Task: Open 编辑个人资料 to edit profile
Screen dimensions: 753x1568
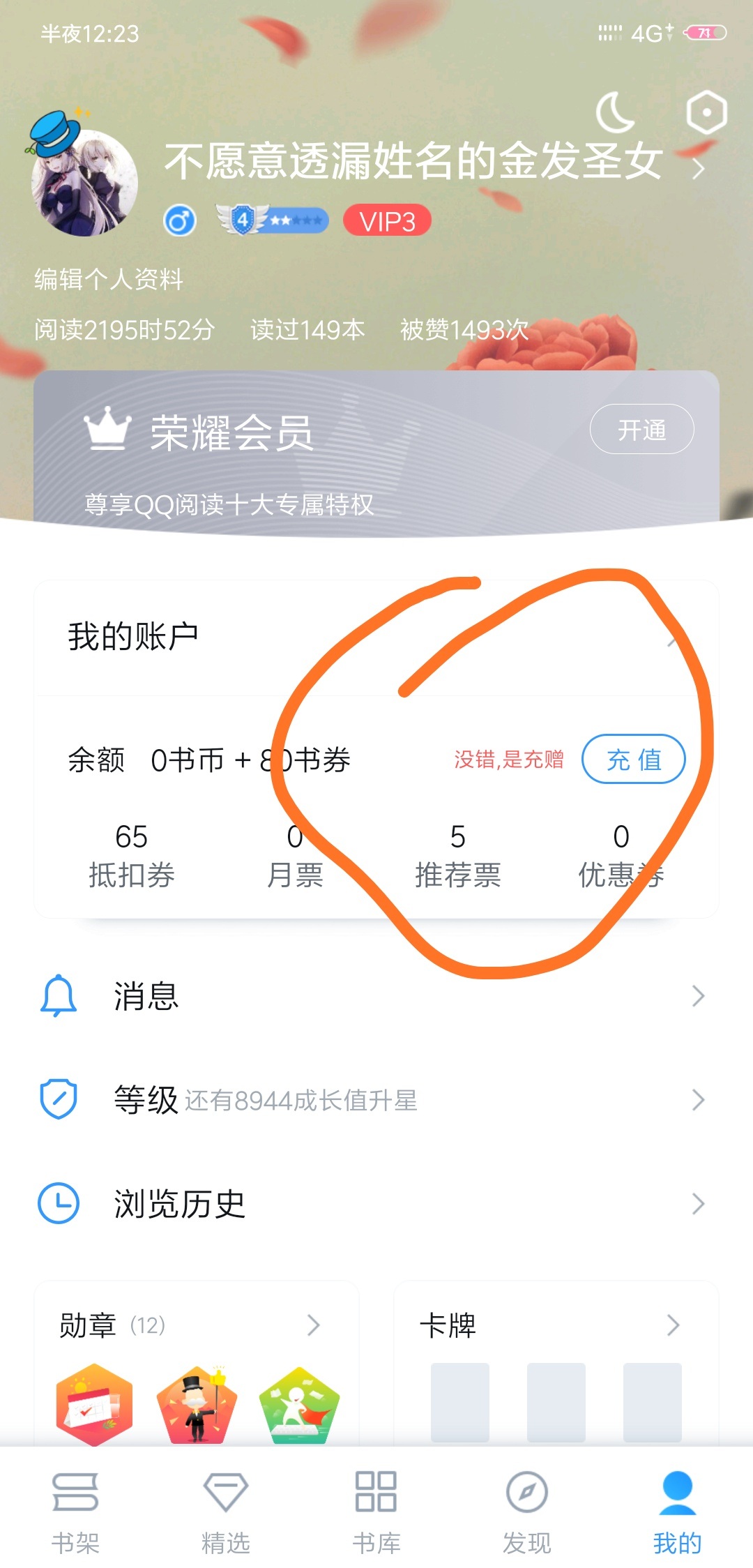Action: (109, 280)
